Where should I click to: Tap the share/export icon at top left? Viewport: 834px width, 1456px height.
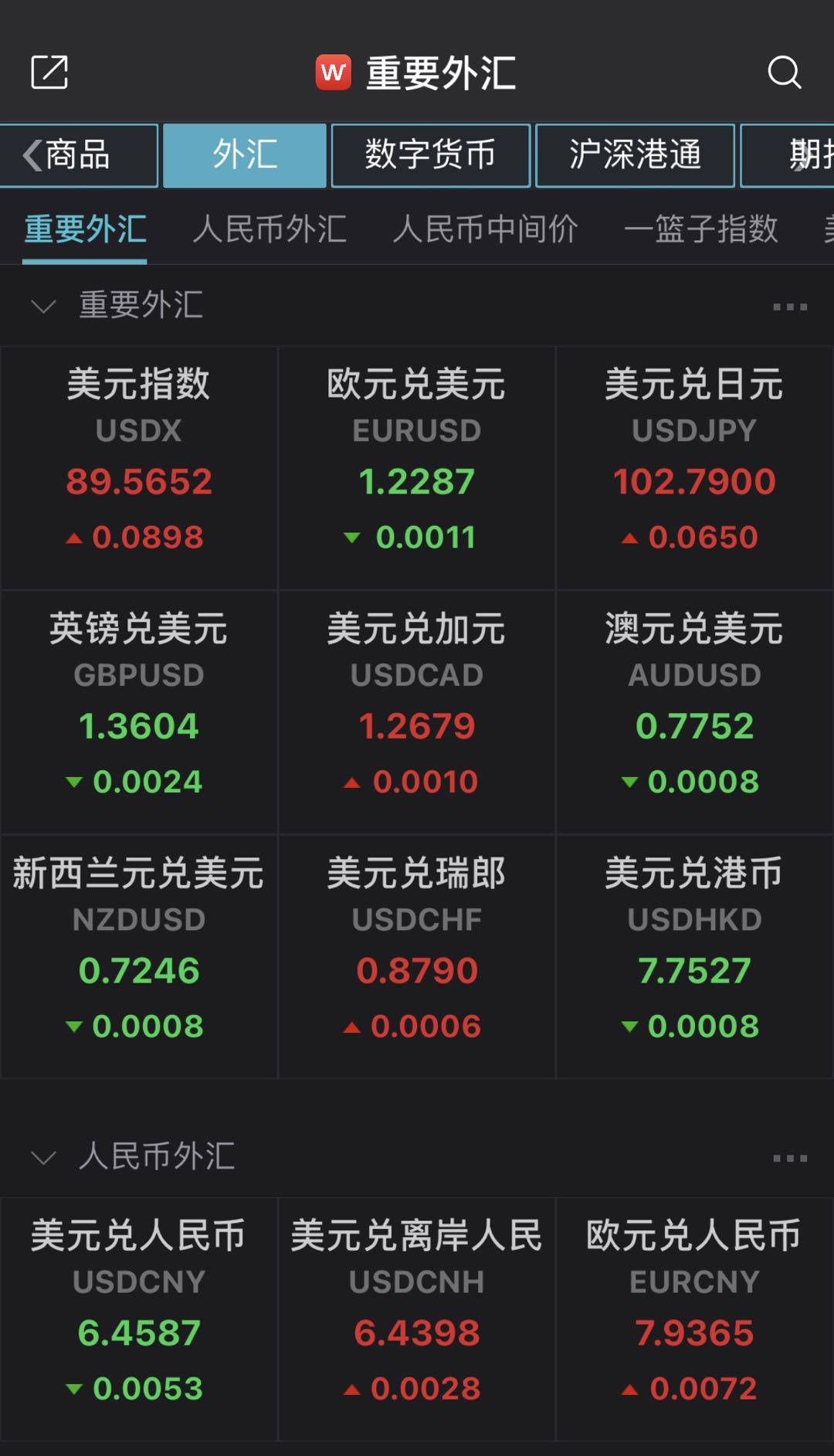49,73
